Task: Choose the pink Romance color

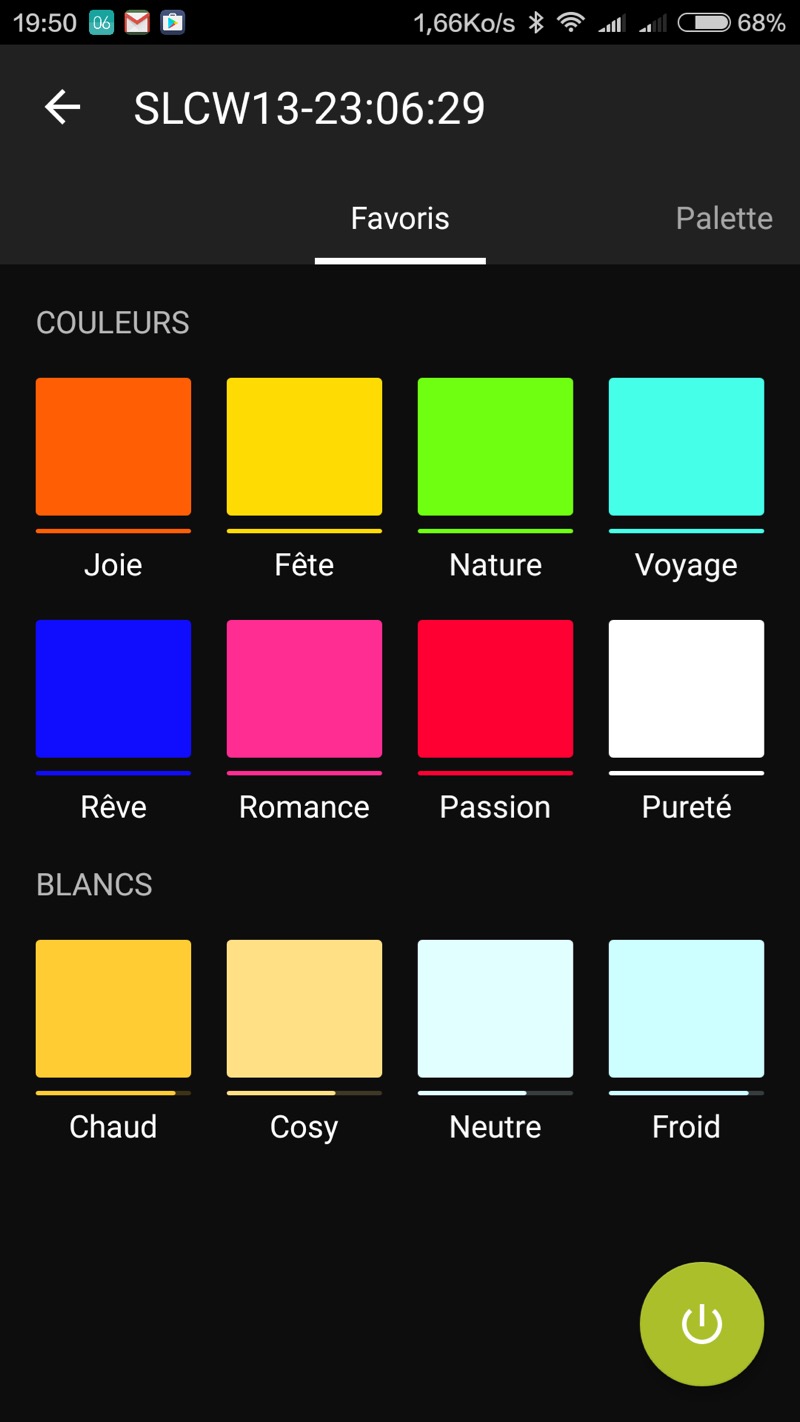Action: click(304, 689)
